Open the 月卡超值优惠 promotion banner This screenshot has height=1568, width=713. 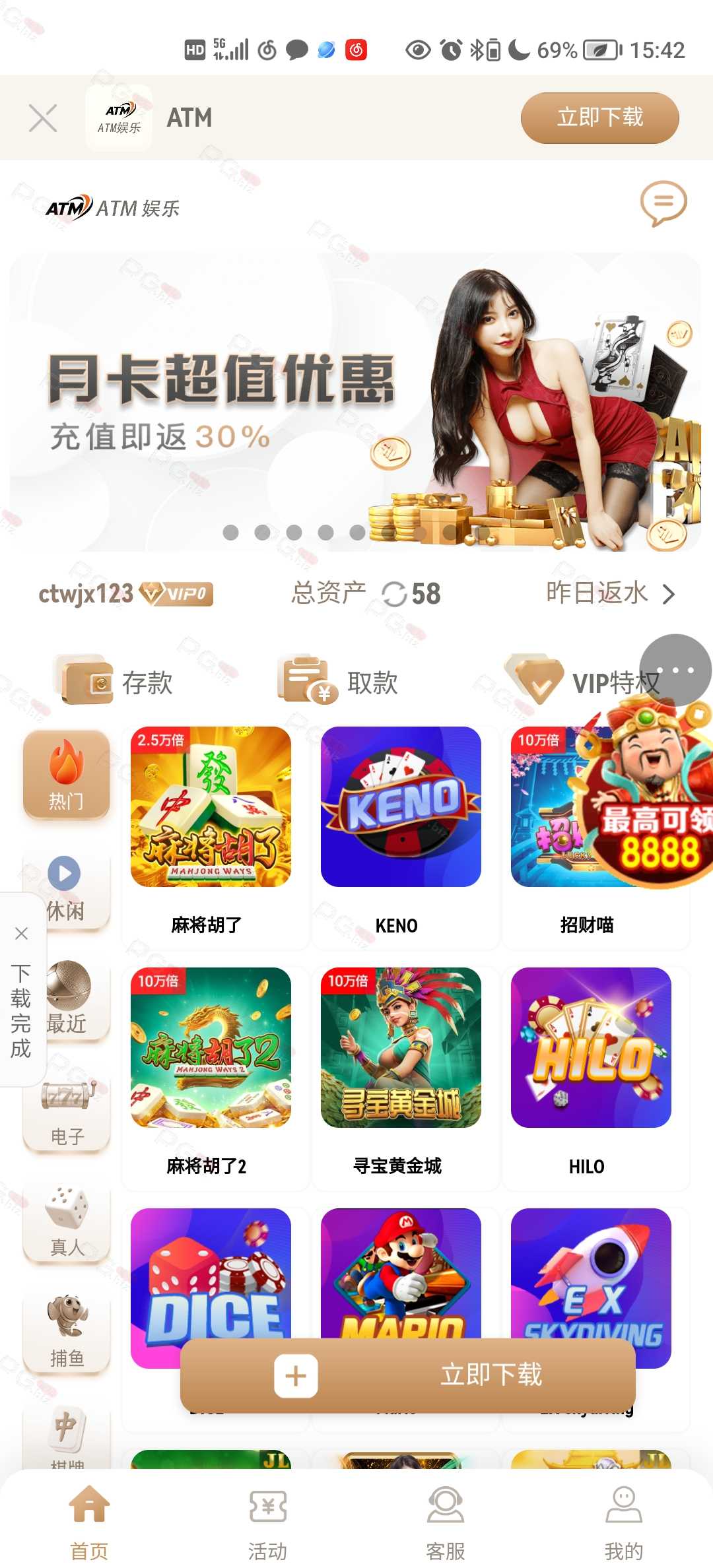[355, 402]
